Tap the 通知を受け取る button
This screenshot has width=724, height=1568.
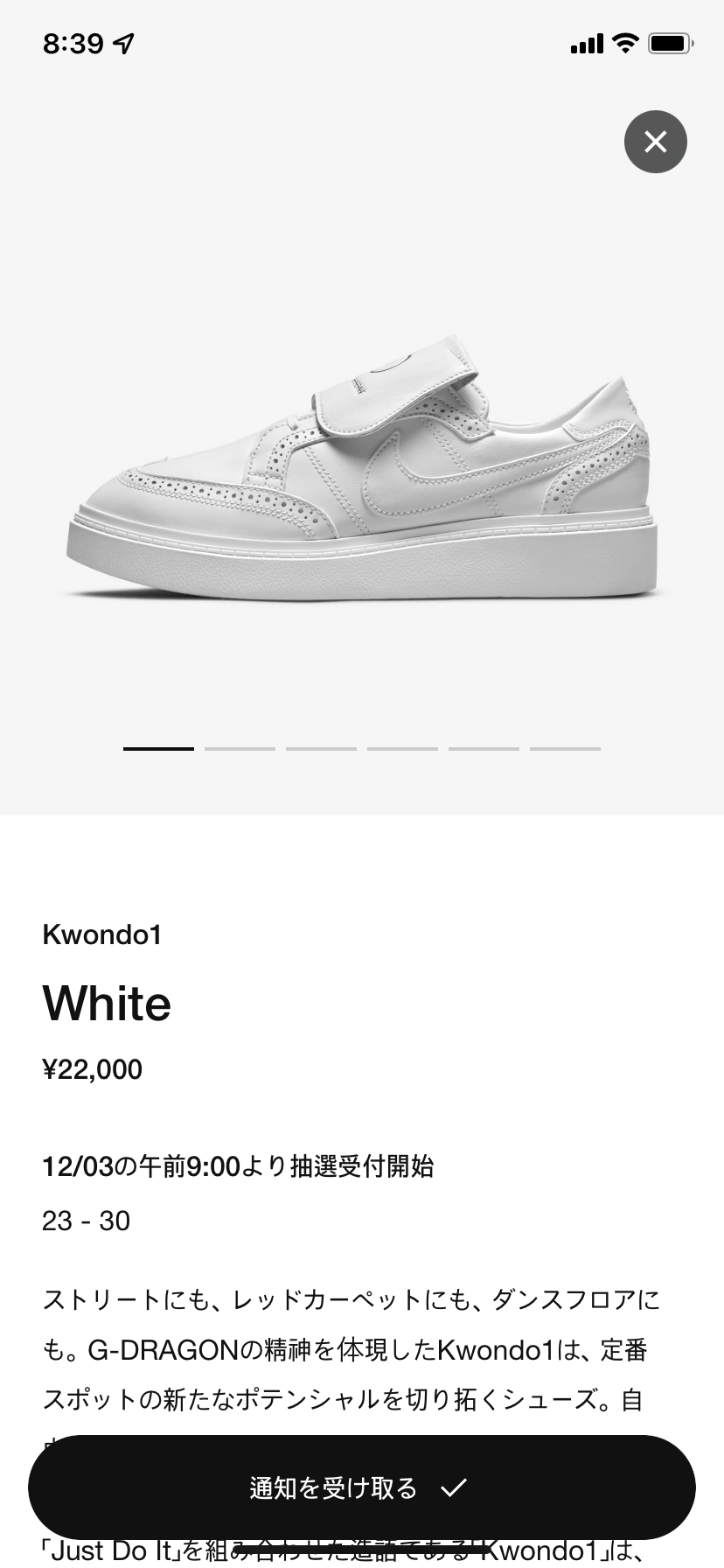pos(361,1487)
